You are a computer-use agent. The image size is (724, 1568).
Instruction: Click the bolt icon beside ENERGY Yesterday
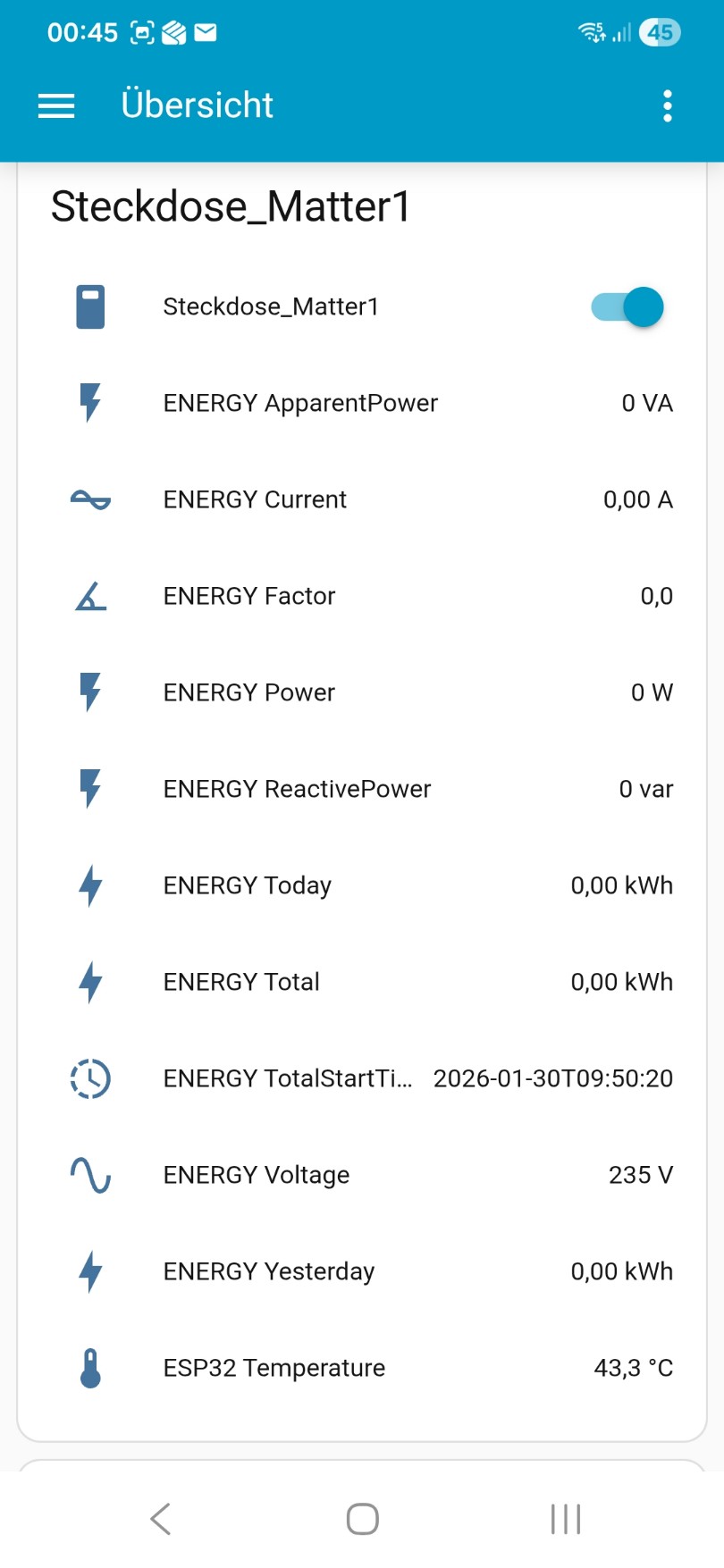click(x=89, y=1271)
